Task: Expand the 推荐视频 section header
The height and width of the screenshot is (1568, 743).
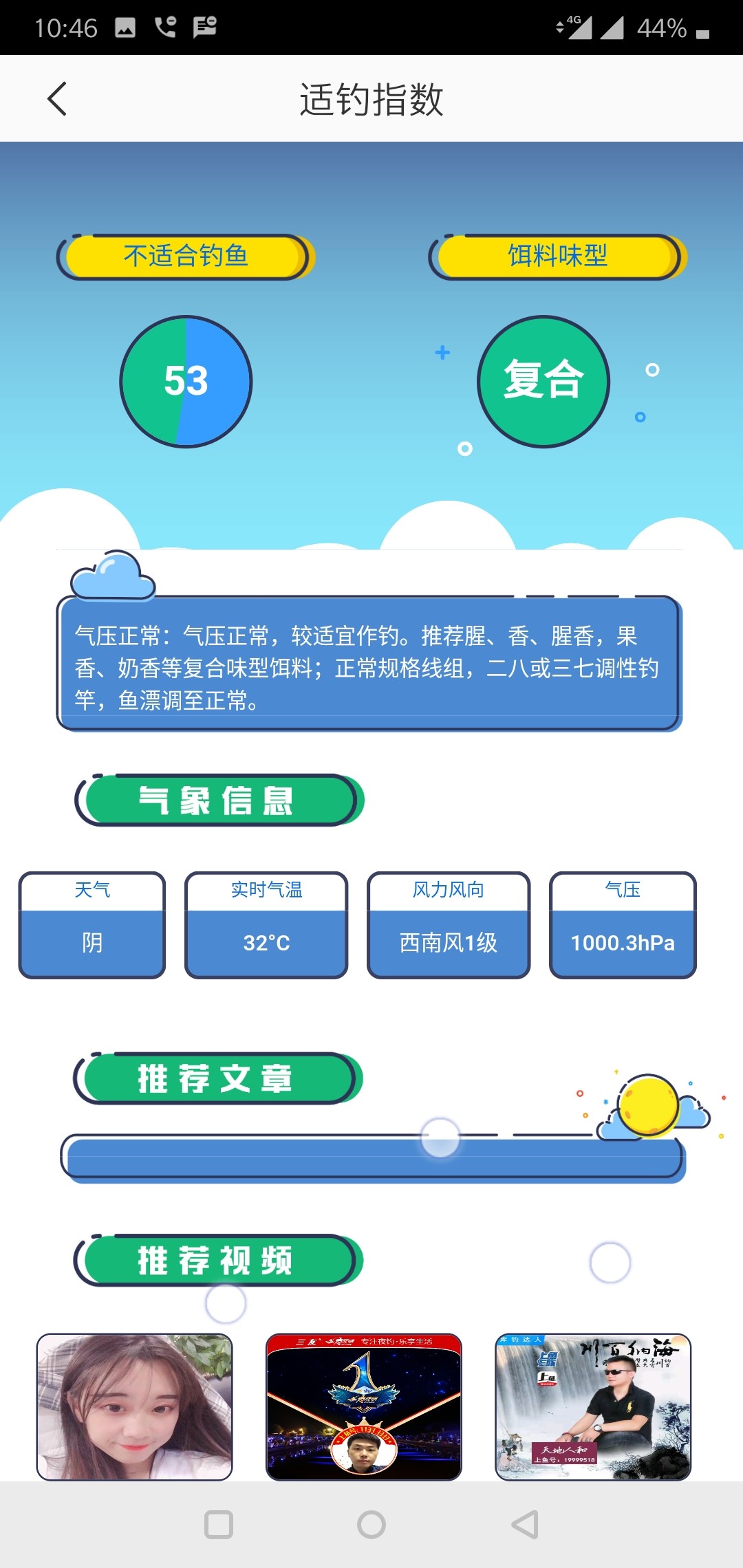Action: pyautogui.click(x=217, y=1261)
